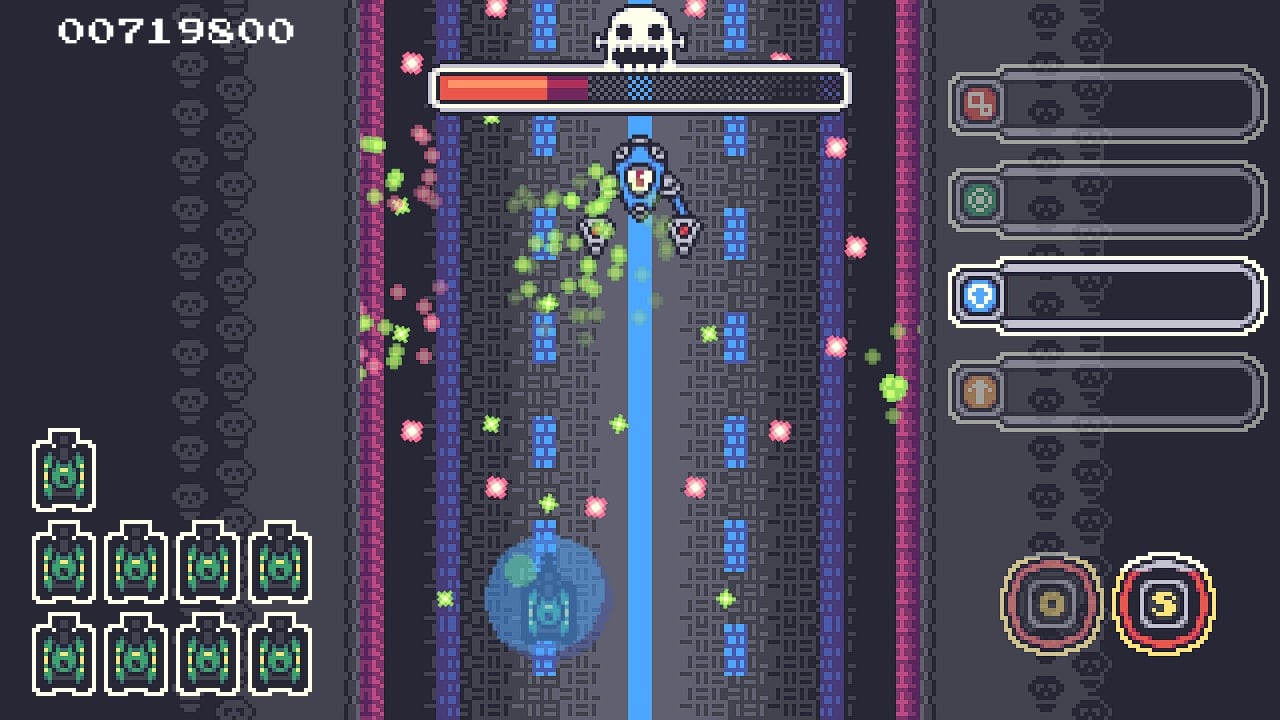Tap the bright red round special button
The height and width of the screenshot is (720, 1280).
1164,603
